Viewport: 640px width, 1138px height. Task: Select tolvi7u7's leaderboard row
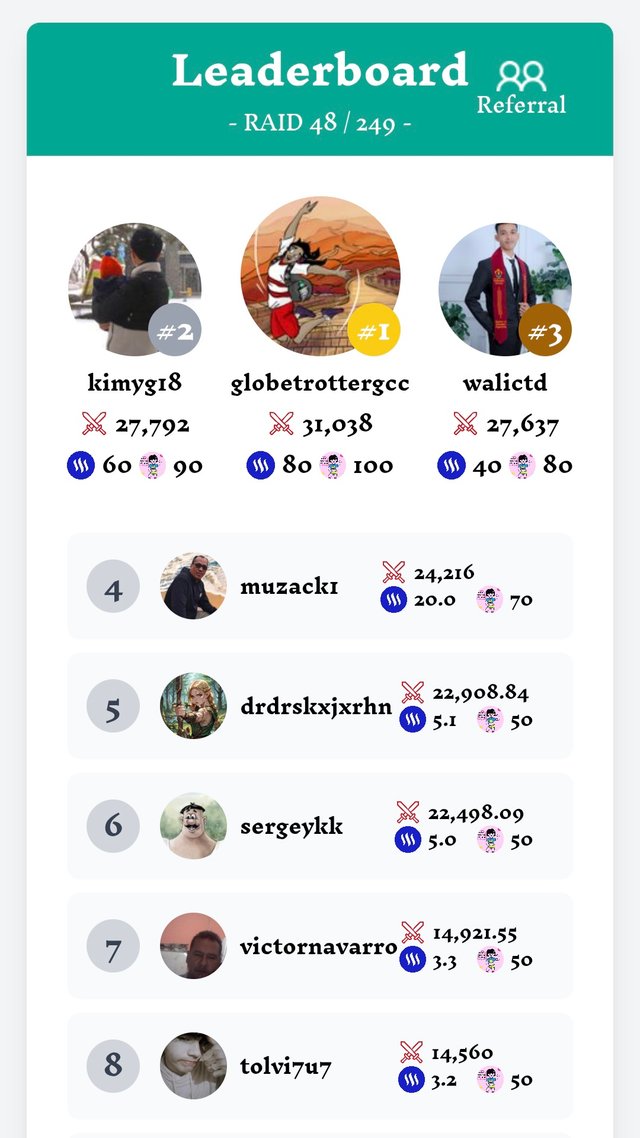click(320, 1066)
